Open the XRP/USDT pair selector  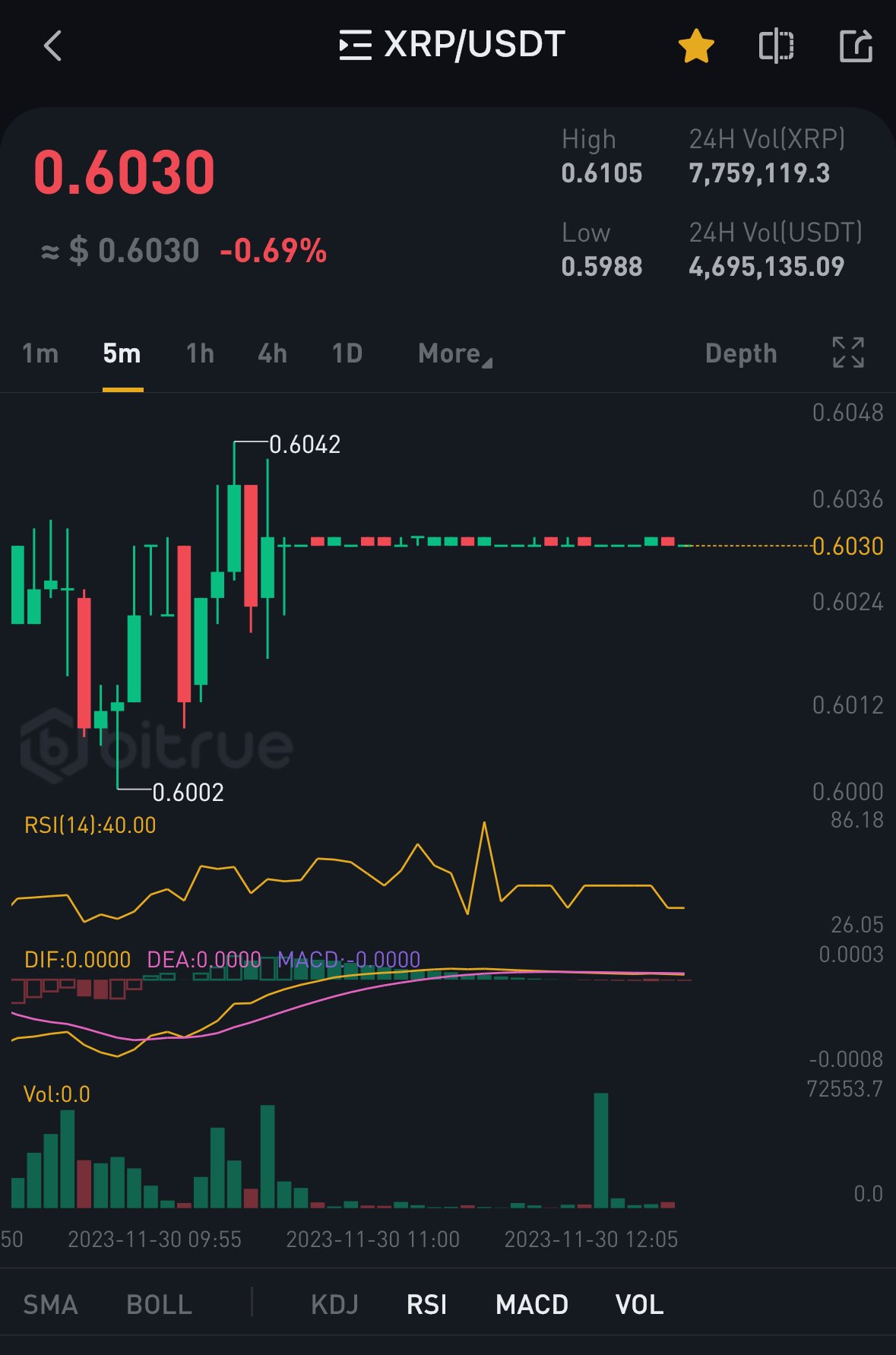(451, 45)
